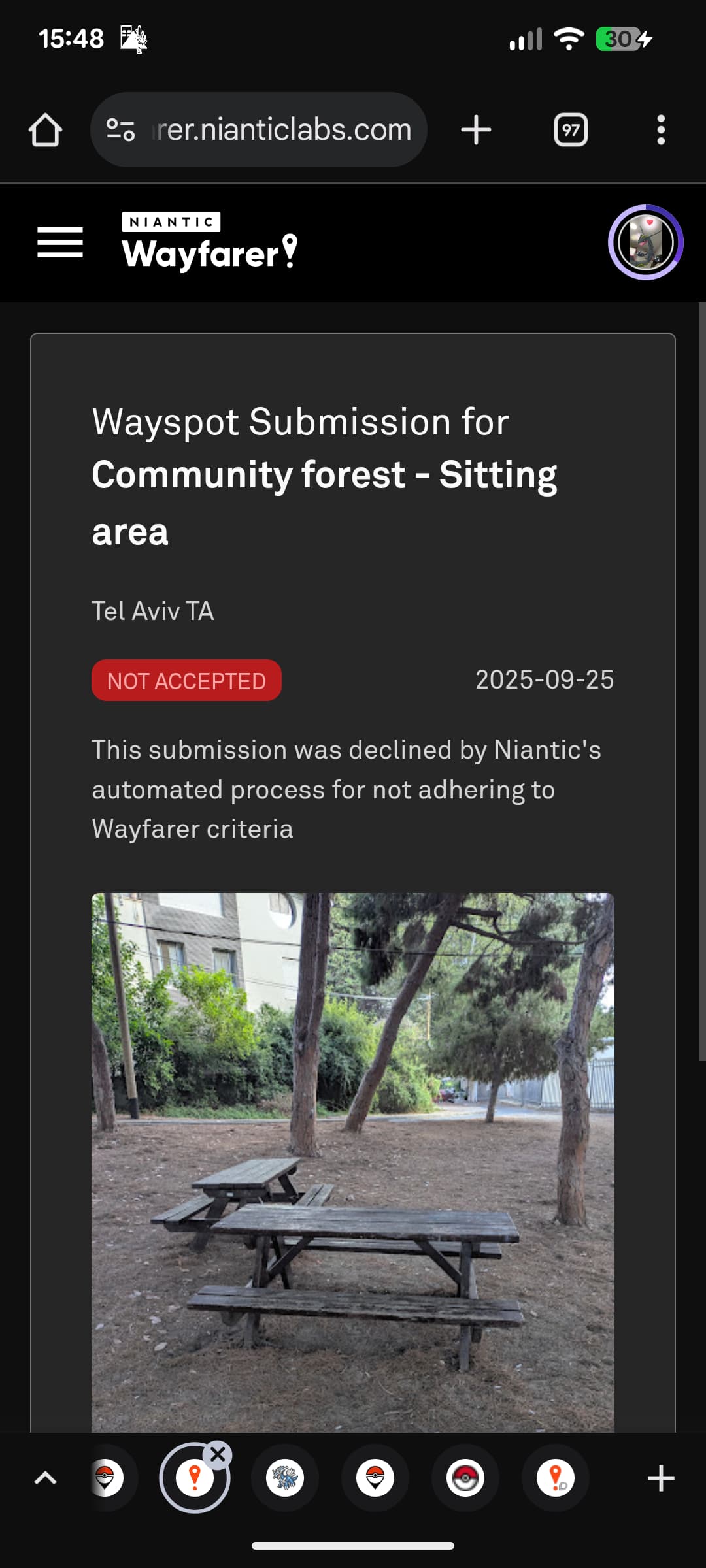This screenshot has height=1568, width=706.
Task: Open the profile avatar
Action: pyautogui.click(x=645, y=242)
